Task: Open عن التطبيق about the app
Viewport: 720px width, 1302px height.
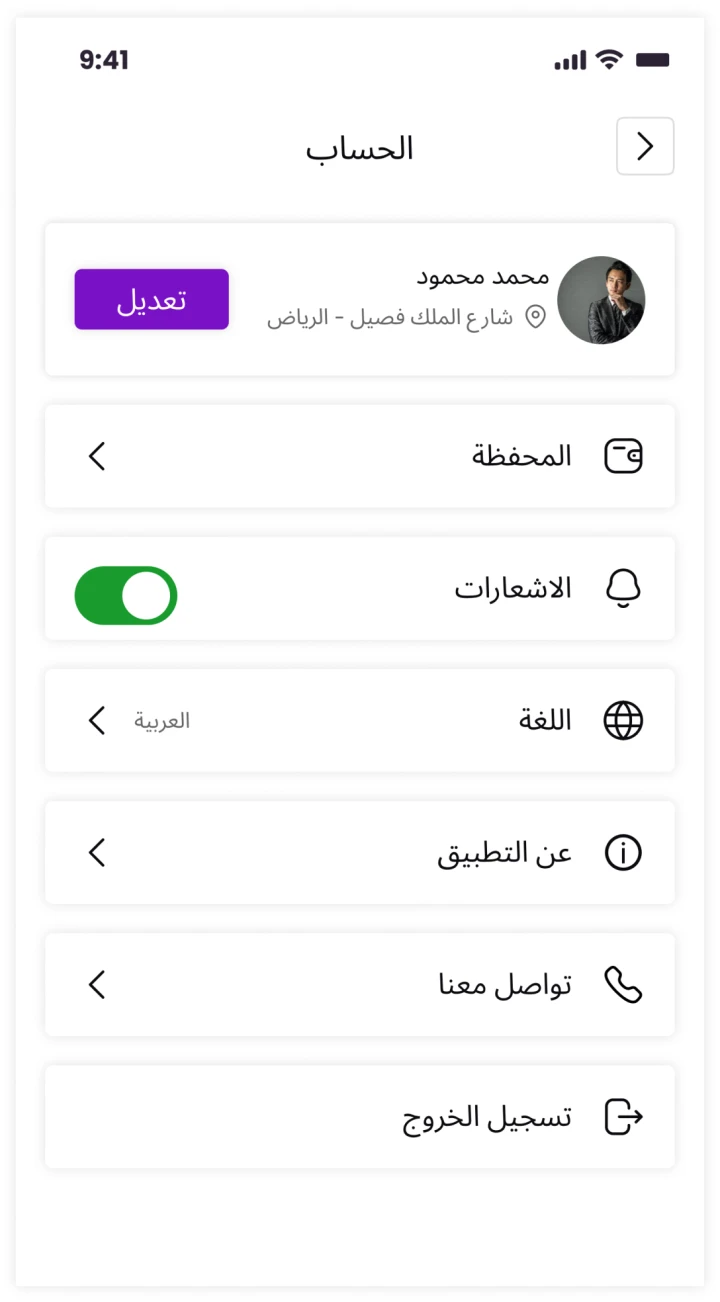Action: click(x=360, y=853)
